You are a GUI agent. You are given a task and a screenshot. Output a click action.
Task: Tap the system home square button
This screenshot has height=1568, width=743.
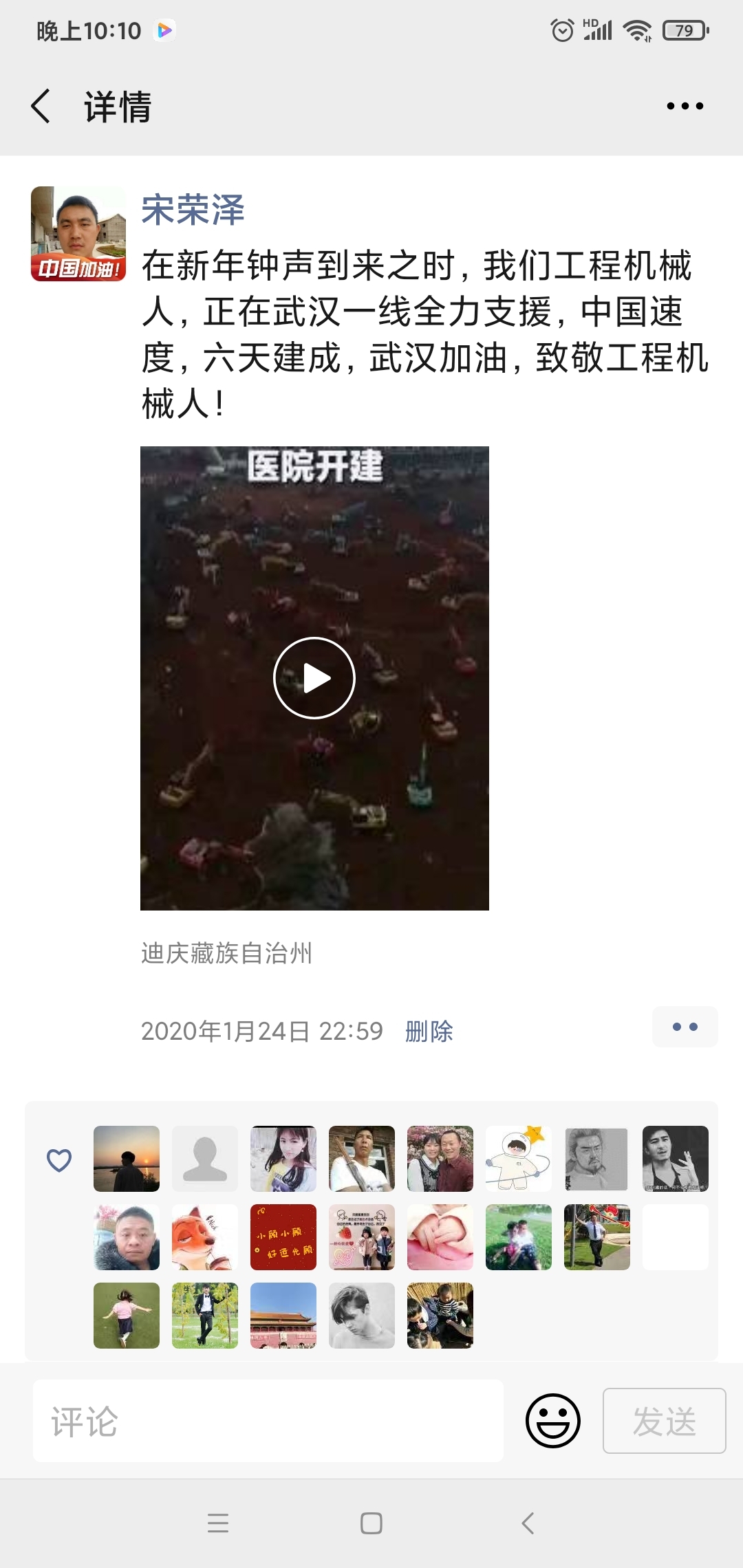pos(371,1523)
